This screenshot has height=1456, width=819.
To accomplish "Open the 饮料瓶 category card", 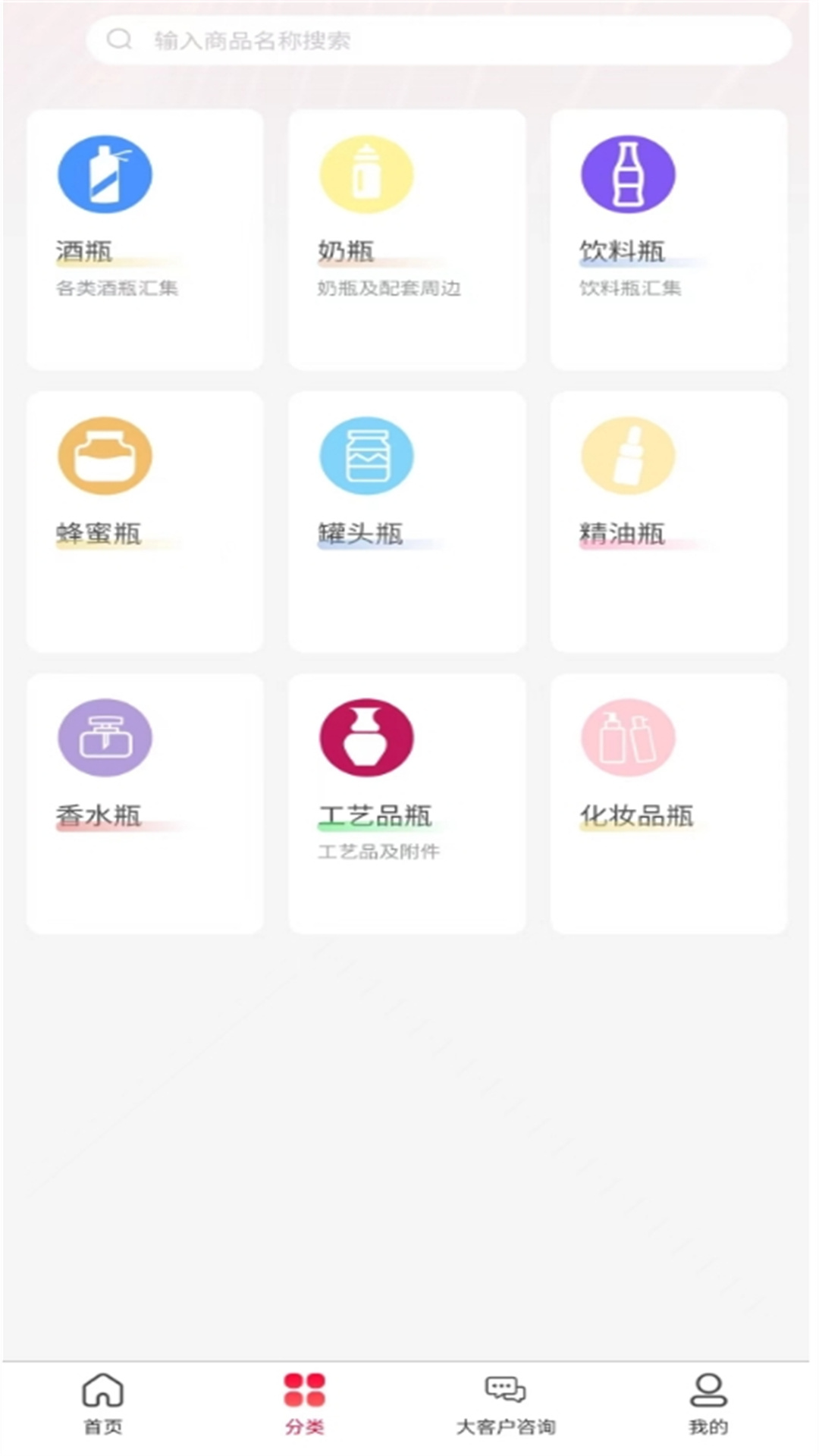I will [668, 239].
